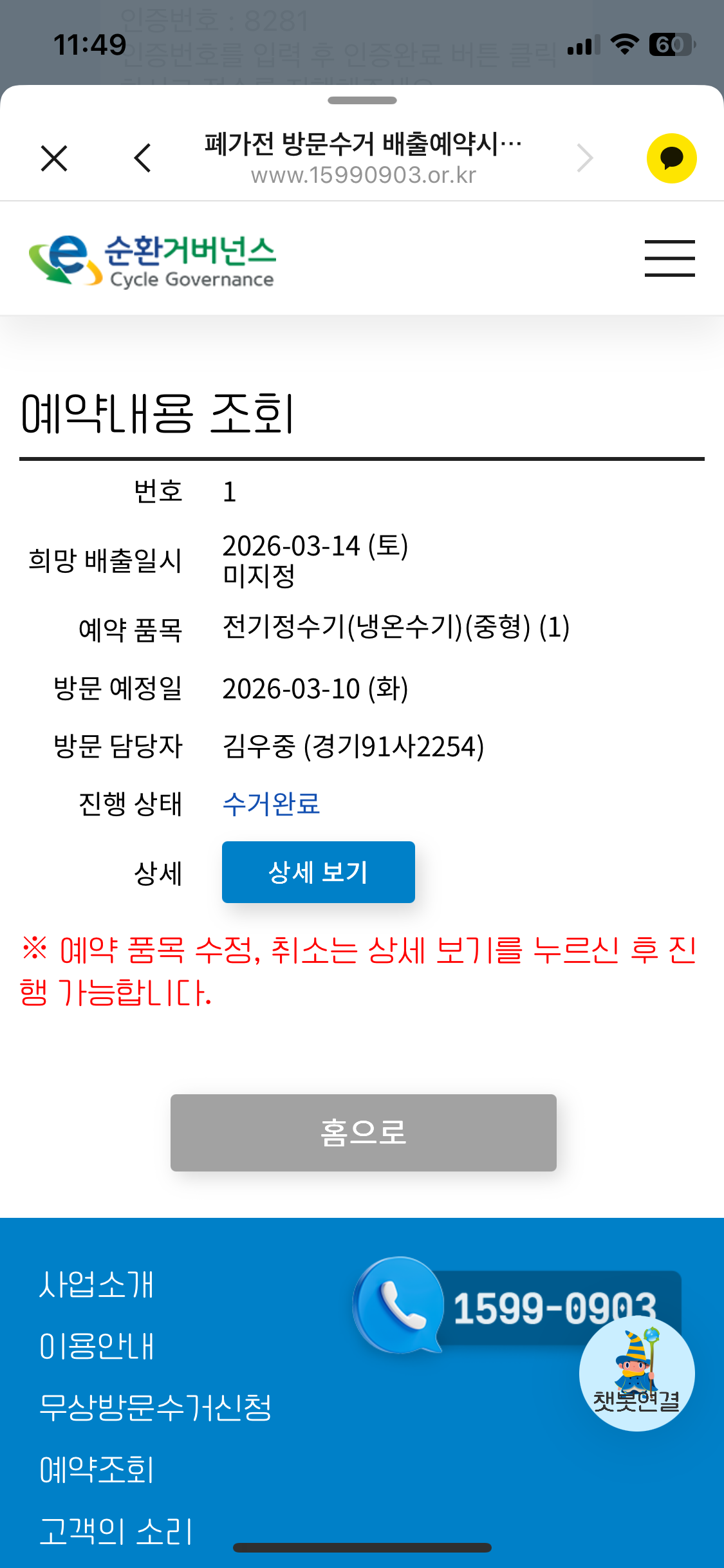Screen dimensions: 724x1568
Task: Open 이용안내 footer link
Action: pos(97,1346)
